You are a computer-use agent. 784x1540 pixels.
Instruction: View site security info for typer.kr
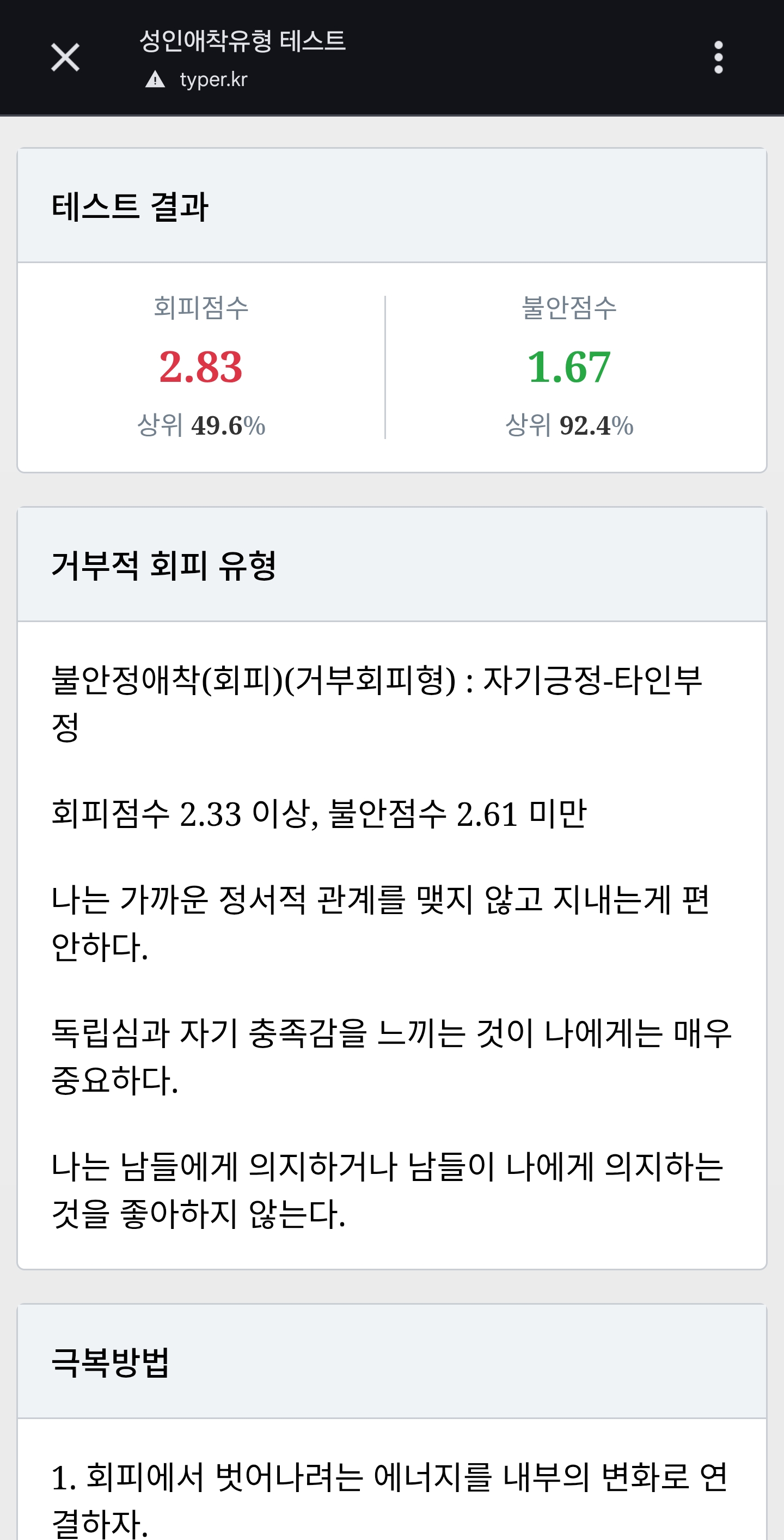click(155, 80)
